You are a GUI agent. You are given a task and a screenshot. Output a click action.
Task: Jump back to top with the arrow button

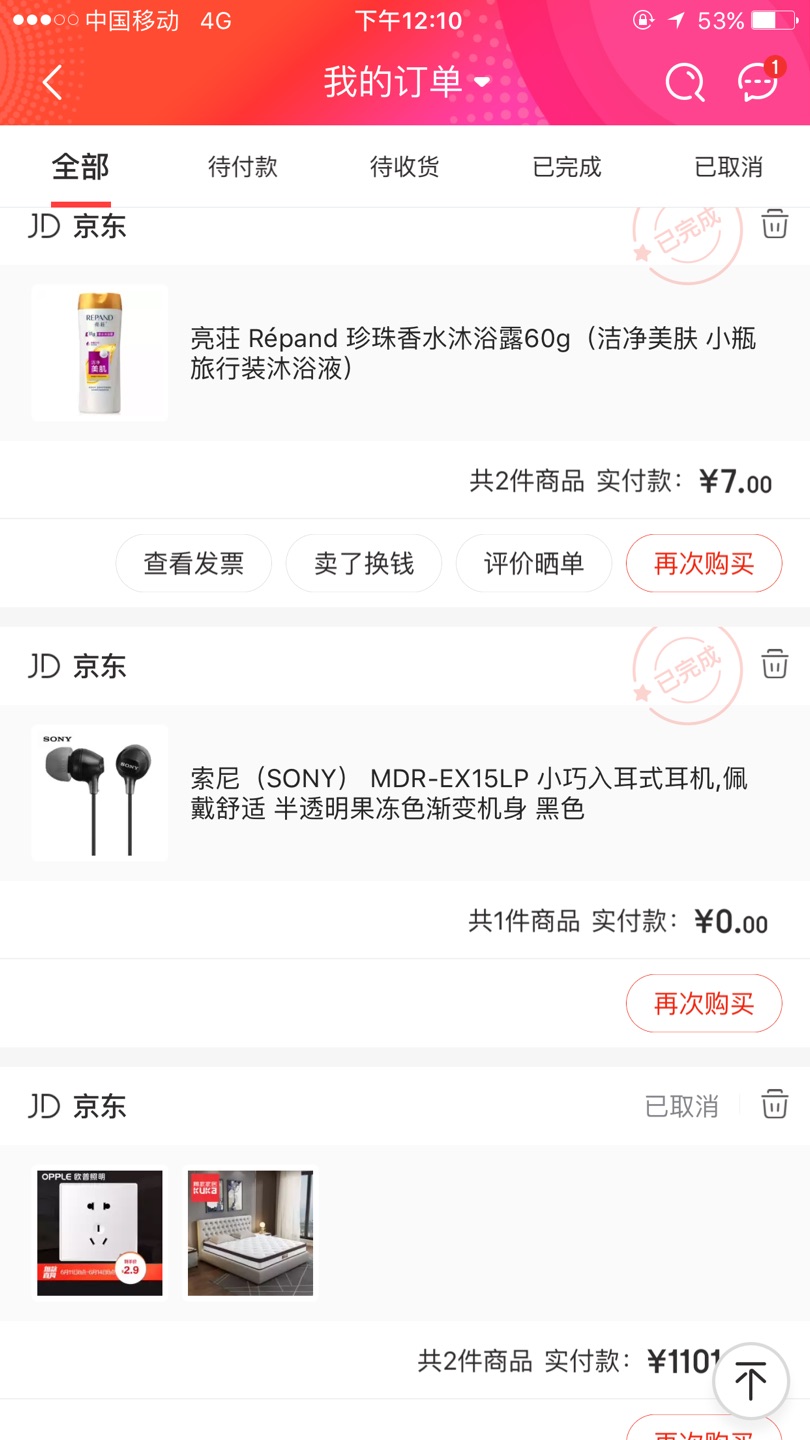click(x=750, y=1381)
